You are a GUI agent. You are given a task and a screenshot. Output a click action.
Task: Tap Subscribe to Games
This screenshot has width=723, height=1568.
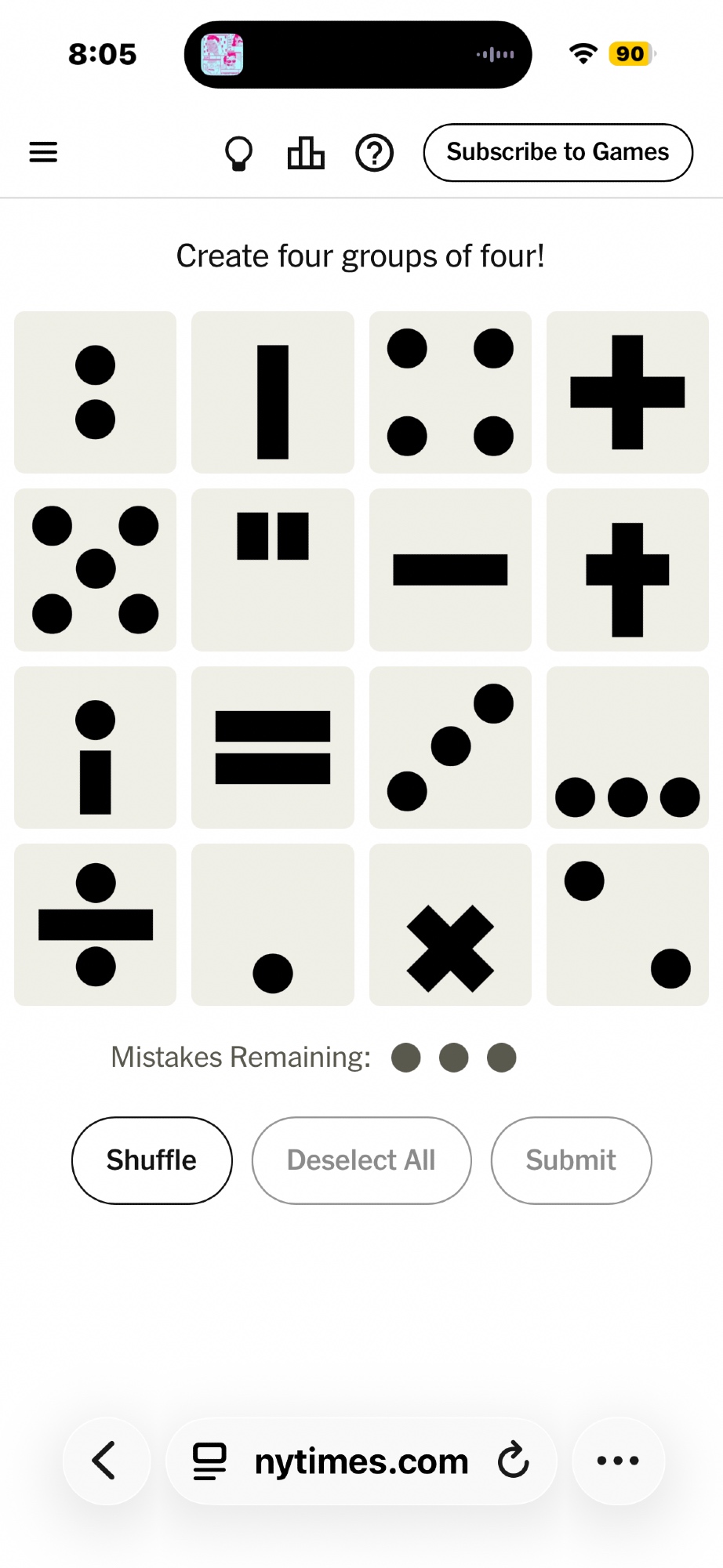coord(558,152)
